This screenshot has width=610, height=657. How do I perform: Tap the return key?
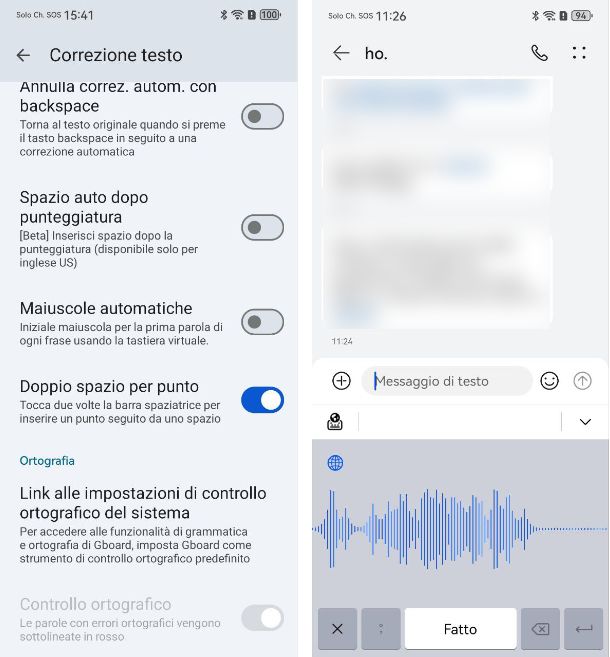(584, 629)
